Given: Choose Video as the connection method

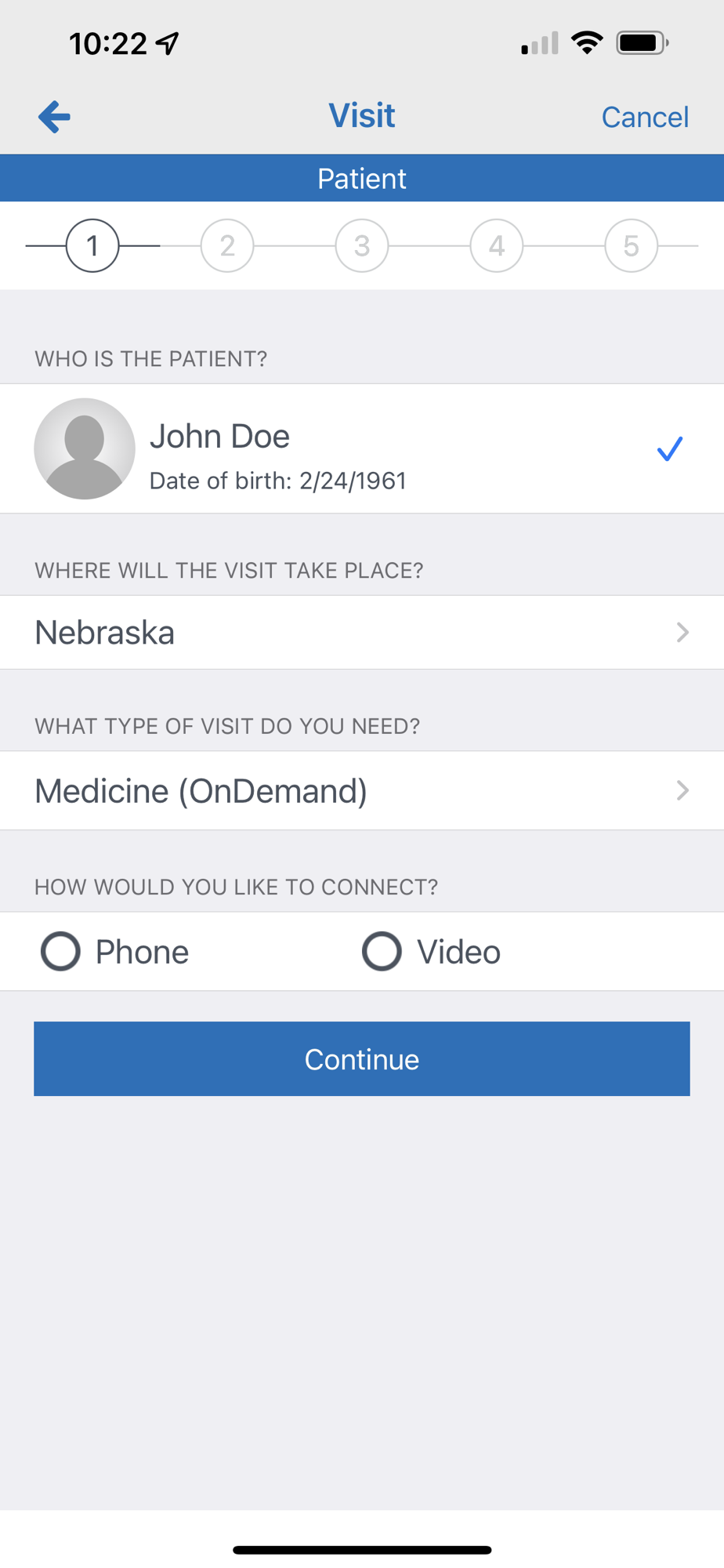Looking at the screenshot, I should pos(431,951).
